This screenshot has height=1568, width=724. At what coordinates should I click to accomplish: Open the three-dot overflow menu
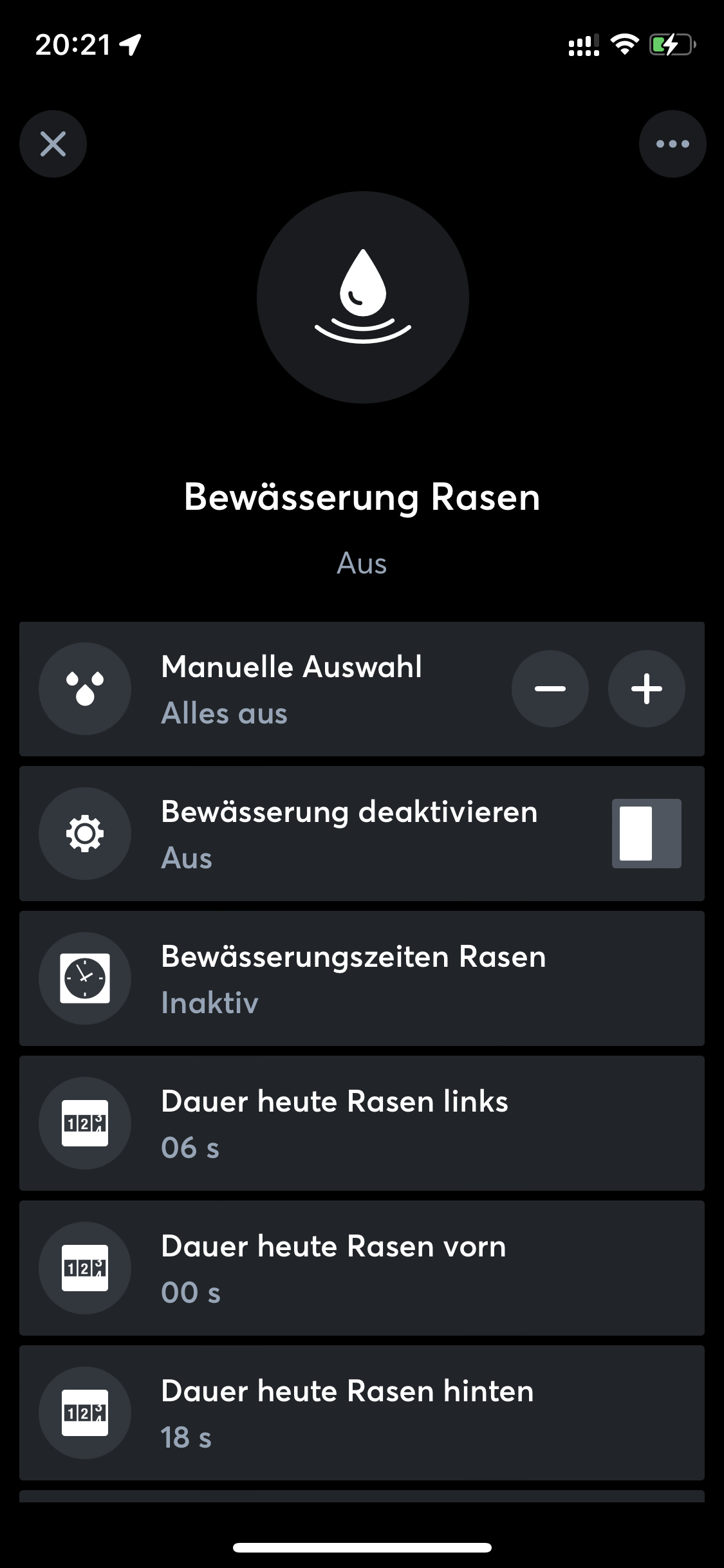point(672,144)
